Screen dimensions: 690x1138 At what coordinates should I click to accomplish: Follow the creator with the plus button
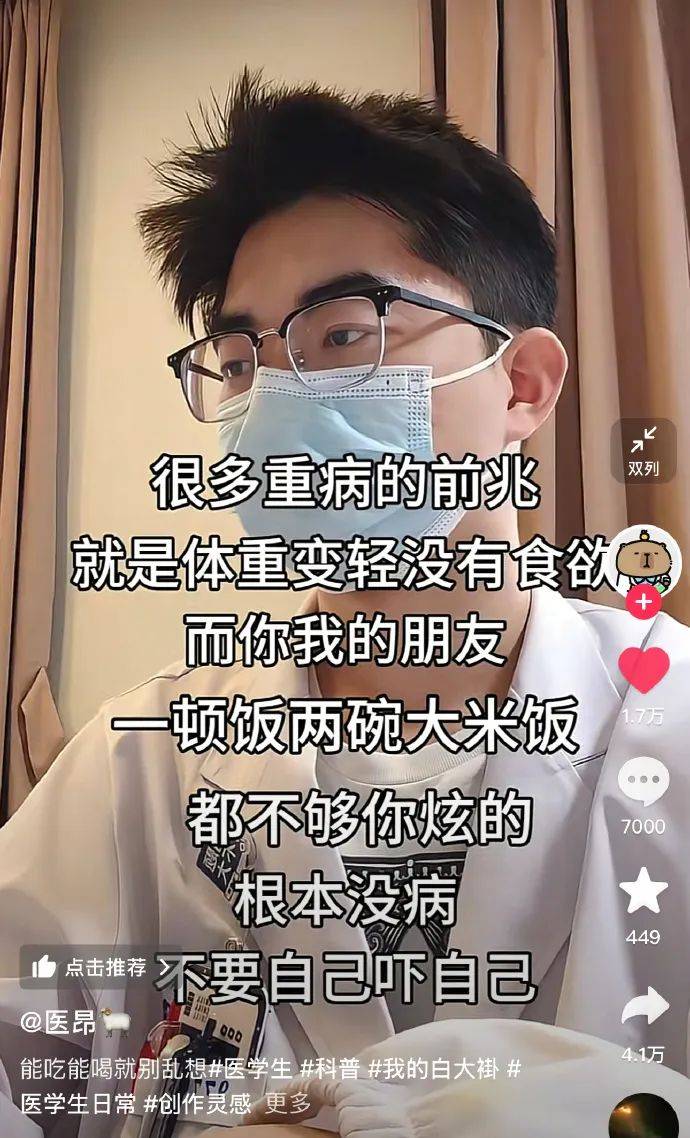(644, 603)
